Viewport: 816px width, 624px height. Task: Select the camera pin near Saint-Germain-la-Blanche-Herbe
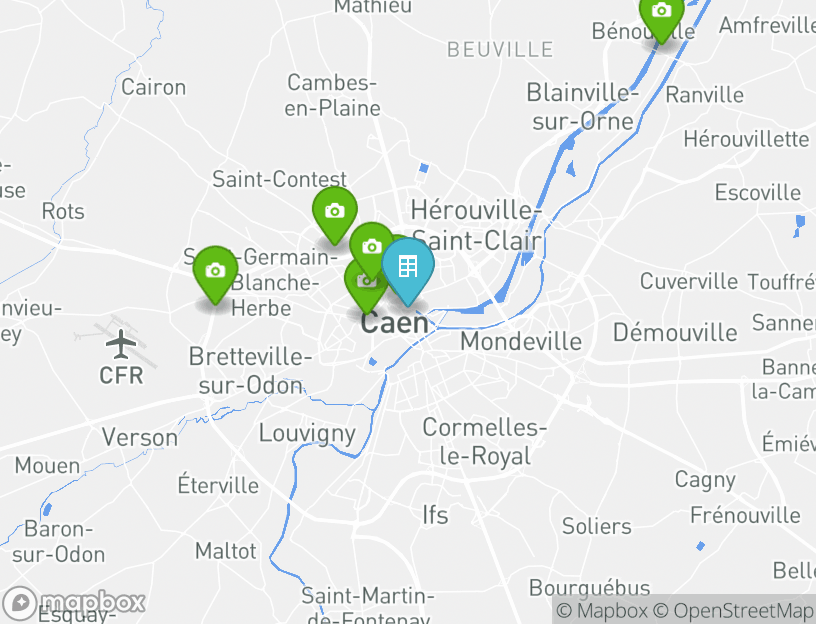(214, 271)
